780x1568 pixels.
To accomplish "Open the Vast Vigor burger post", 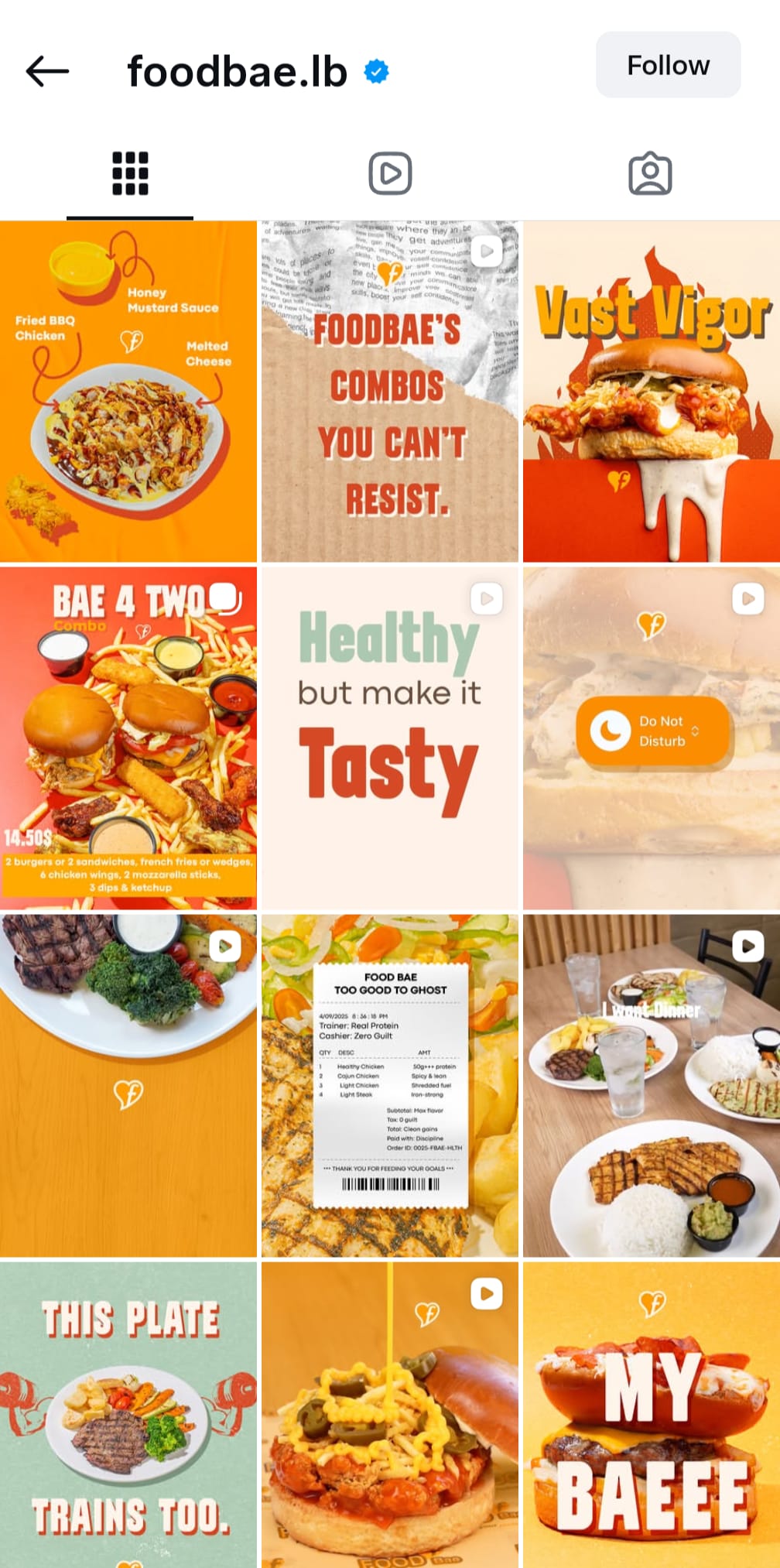I will coord(652,392).
